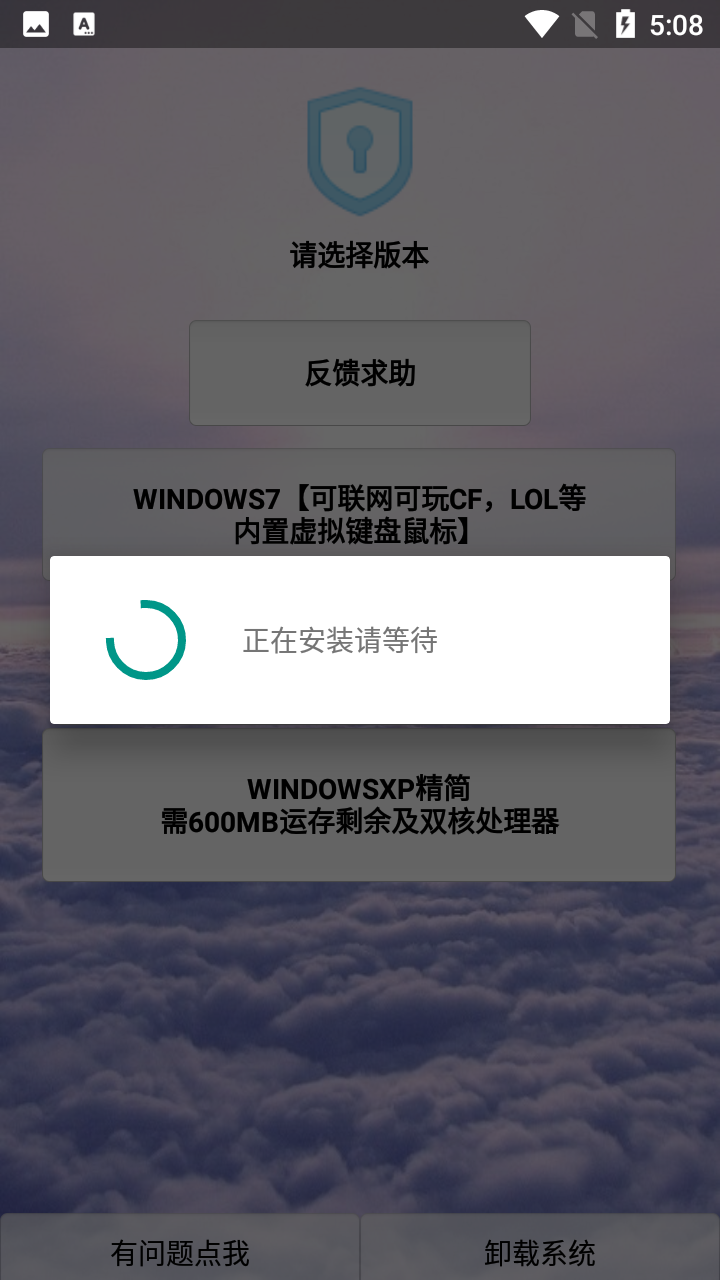
Task: Choose the WINDOWSXP精简 version
Action: [360, 805]
